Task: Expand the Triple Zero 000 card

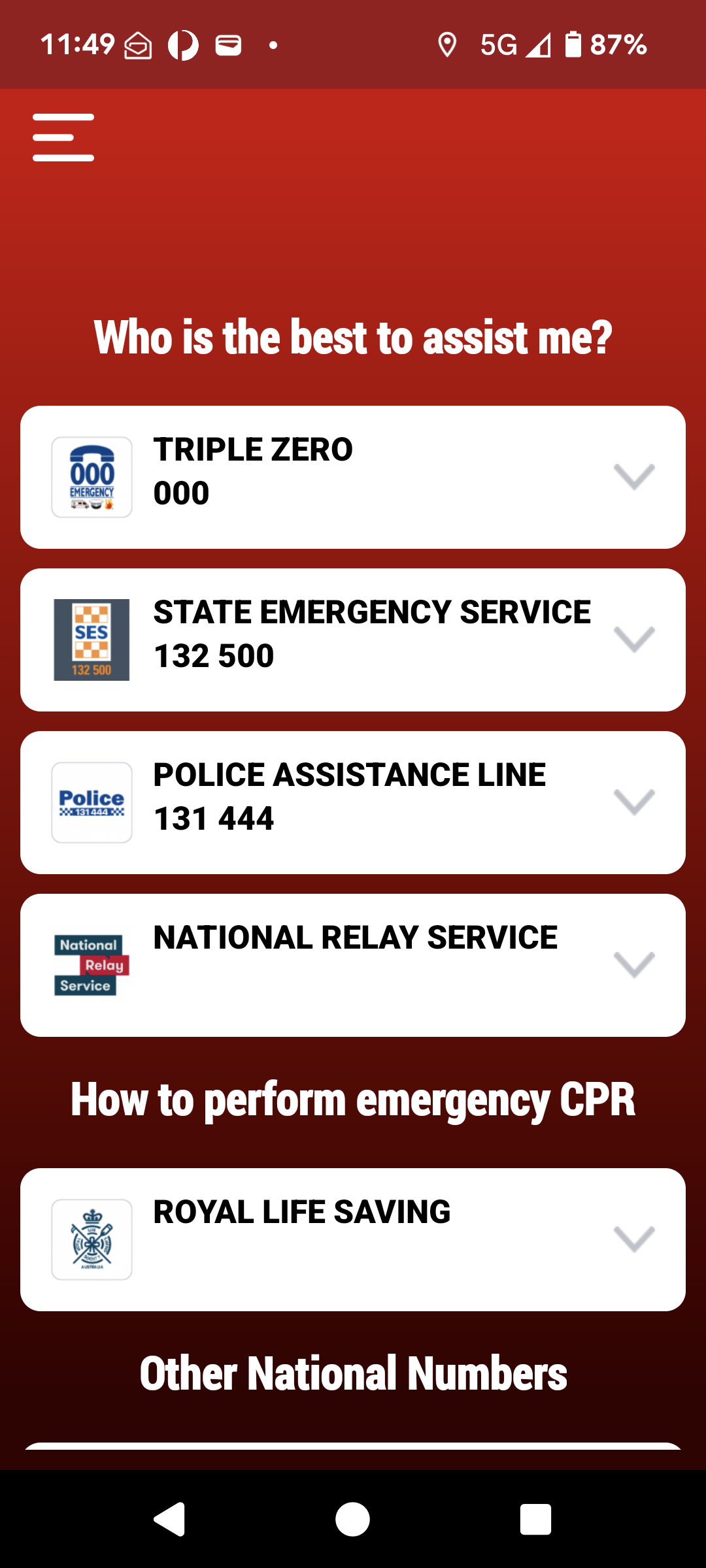Action: point(353,477)
